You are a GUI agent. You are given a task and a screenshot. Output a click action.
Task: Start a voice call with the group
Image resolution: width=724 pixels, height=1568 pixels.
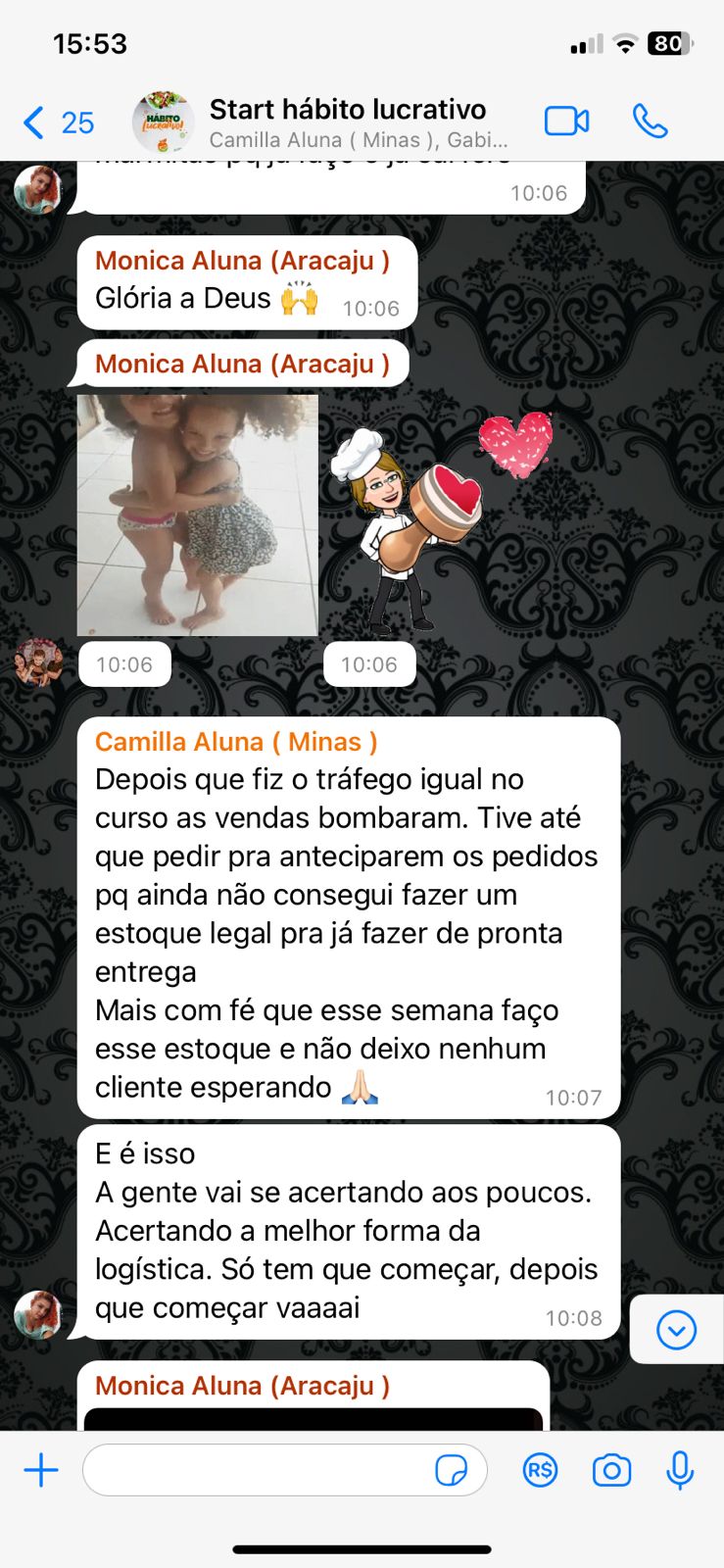pyautogui.click(x=650, y=122)
